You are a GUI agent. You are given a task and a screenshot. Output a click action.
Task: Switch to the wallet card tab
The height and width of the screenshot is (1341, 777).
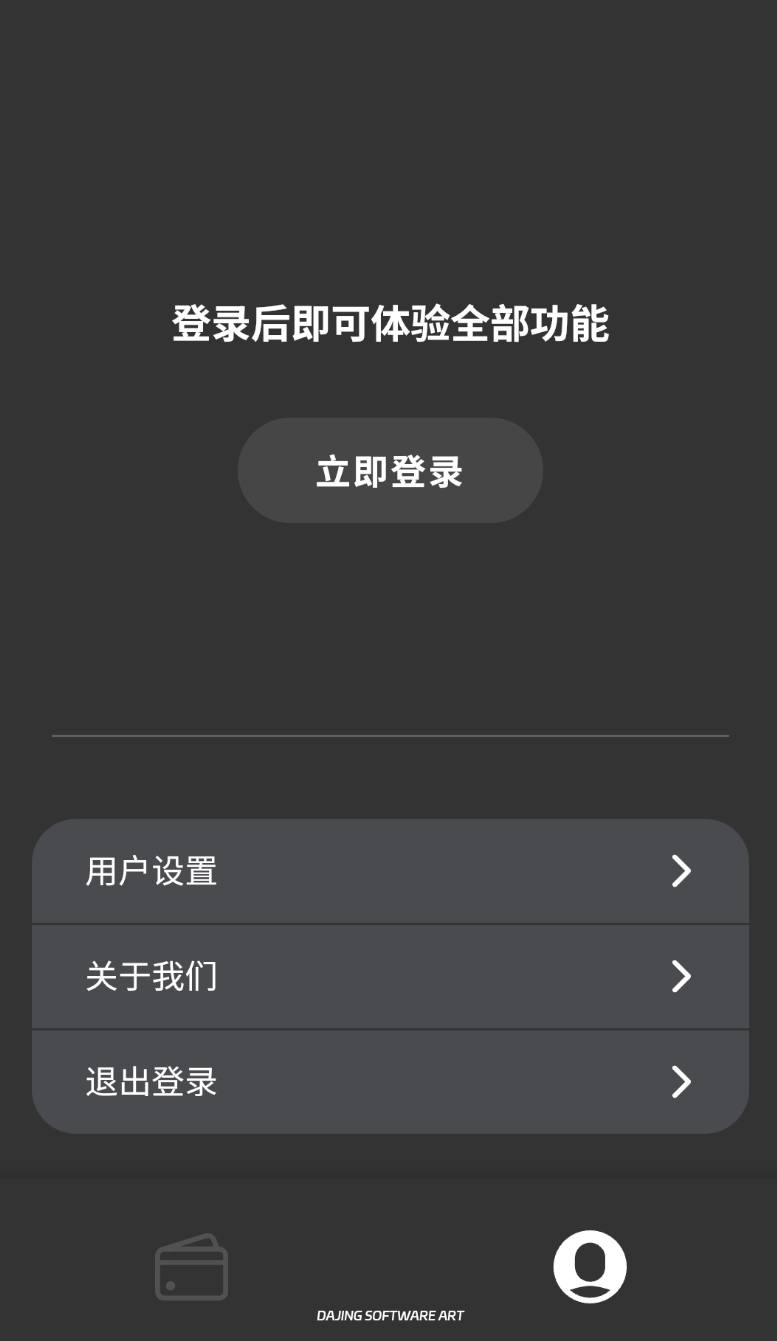click(x=191, y=1267)
